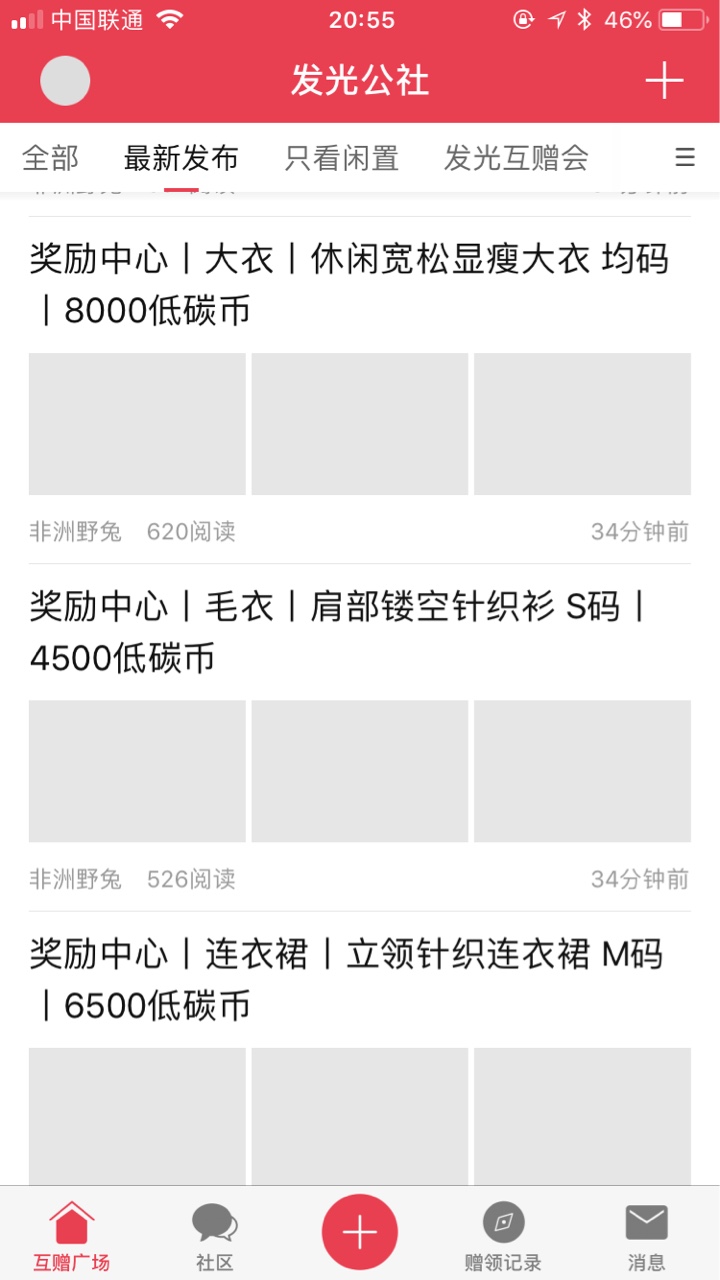Switch to the 社区 bottom tab

point(215,1235)
